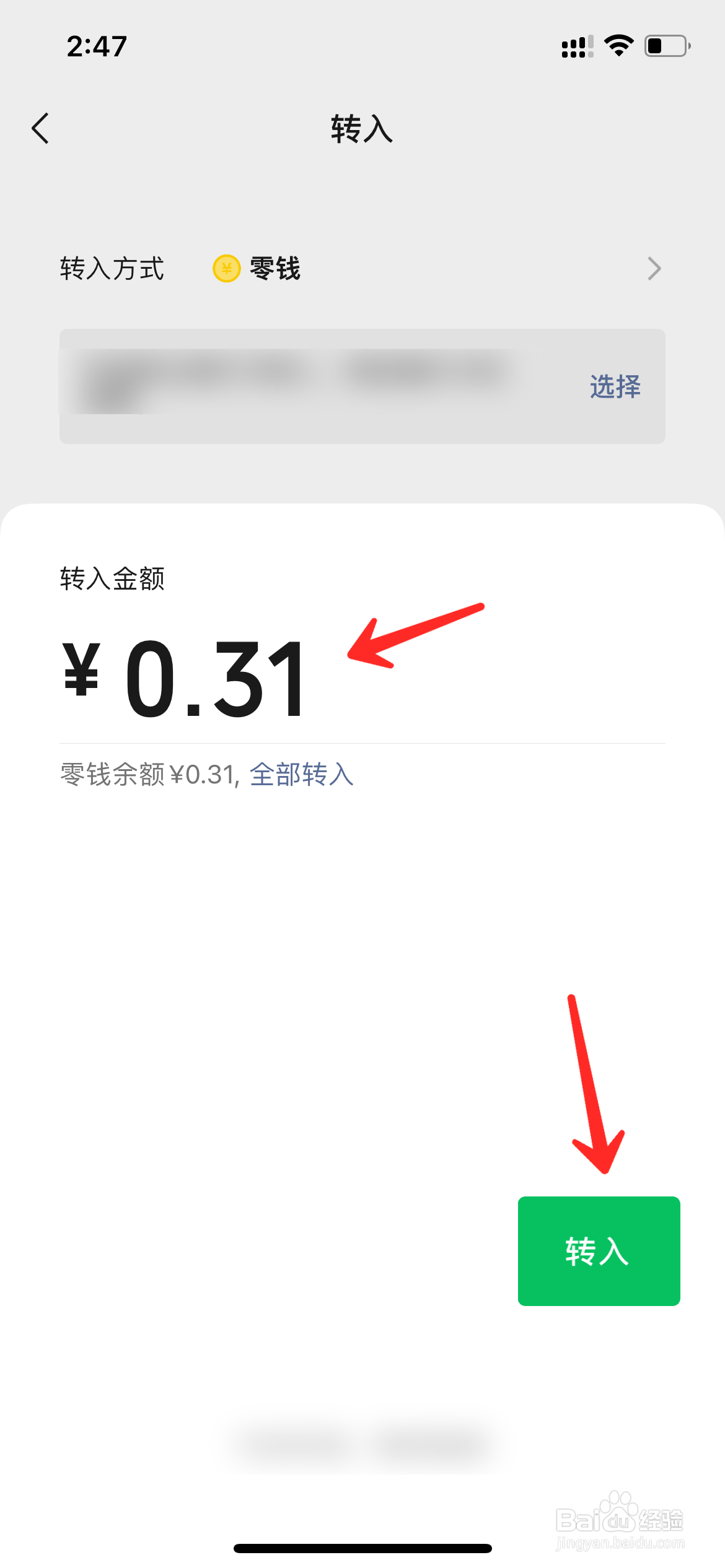The width and height of the screenshot is (725, 1568).
Task: Tap the back arrow to exit 转入 page
Action: pyautogui.click(x=40, y=129)
